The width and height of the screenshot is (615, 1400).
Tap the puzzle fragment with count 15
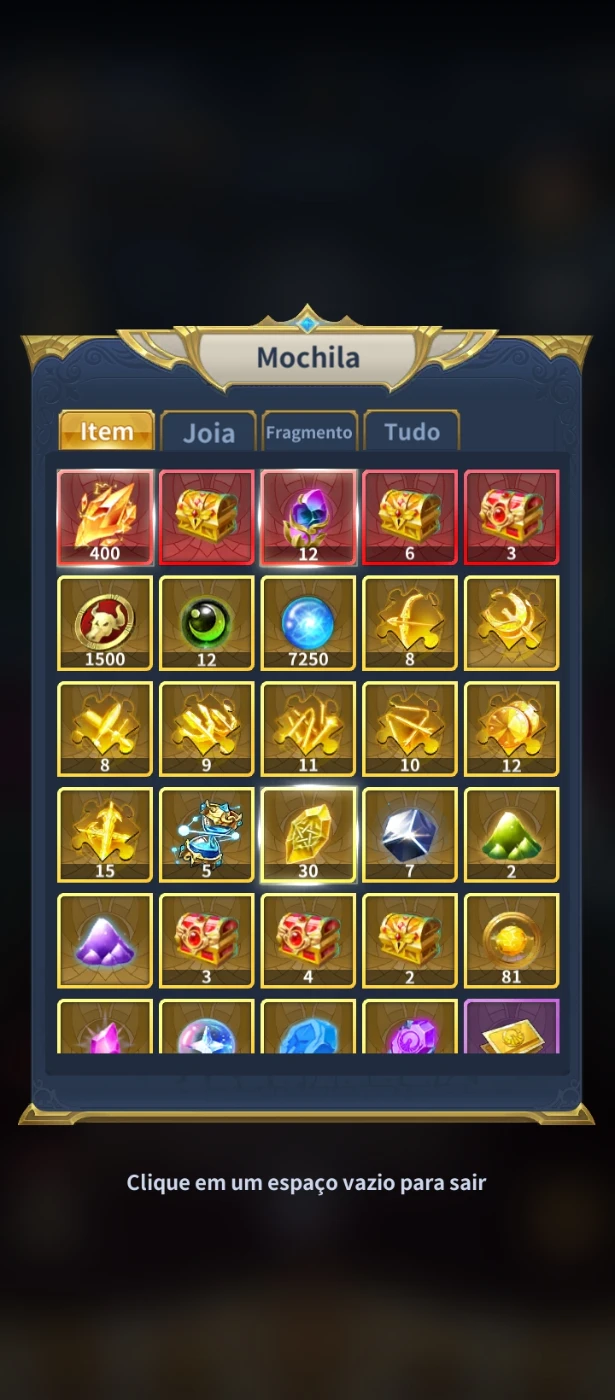(x=105, y=835)
